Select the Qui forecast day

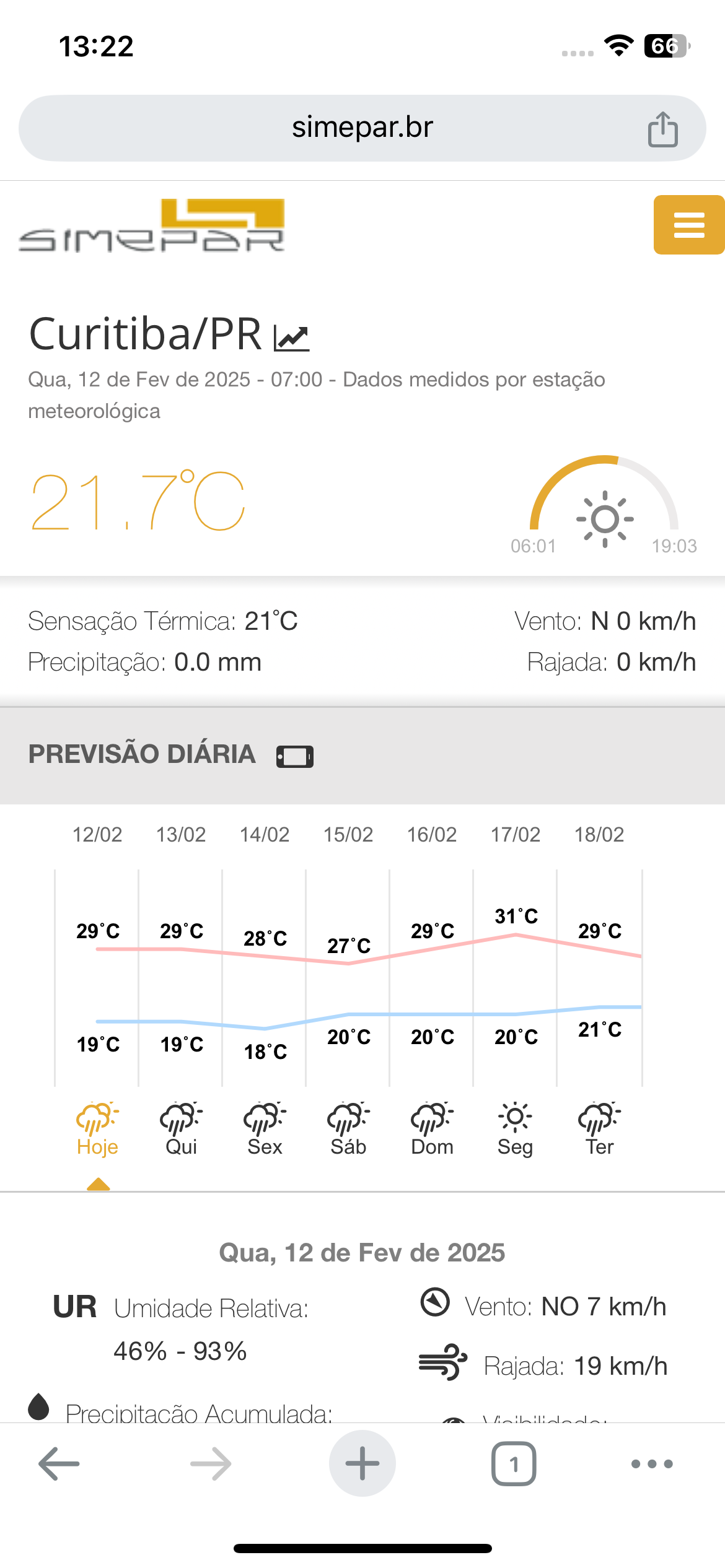[x=181, y=1128]
